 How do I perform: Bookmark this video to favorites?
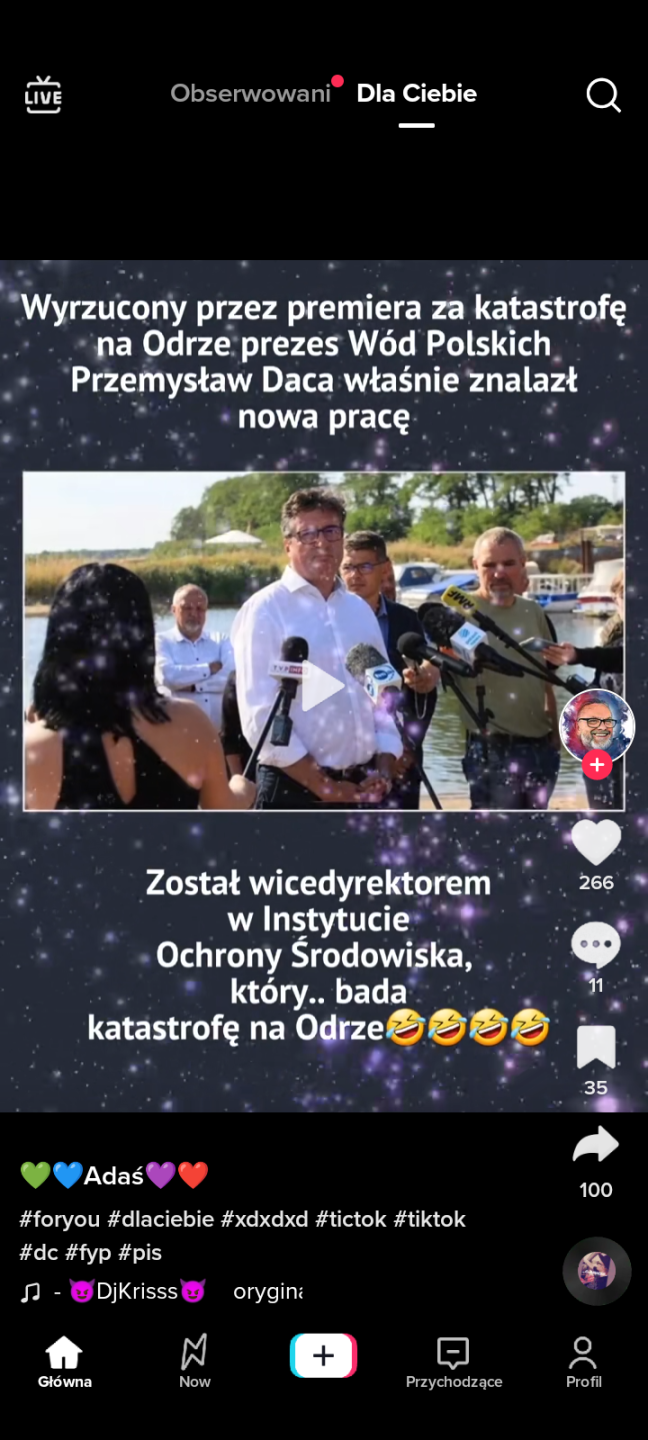pos(596,1047)
